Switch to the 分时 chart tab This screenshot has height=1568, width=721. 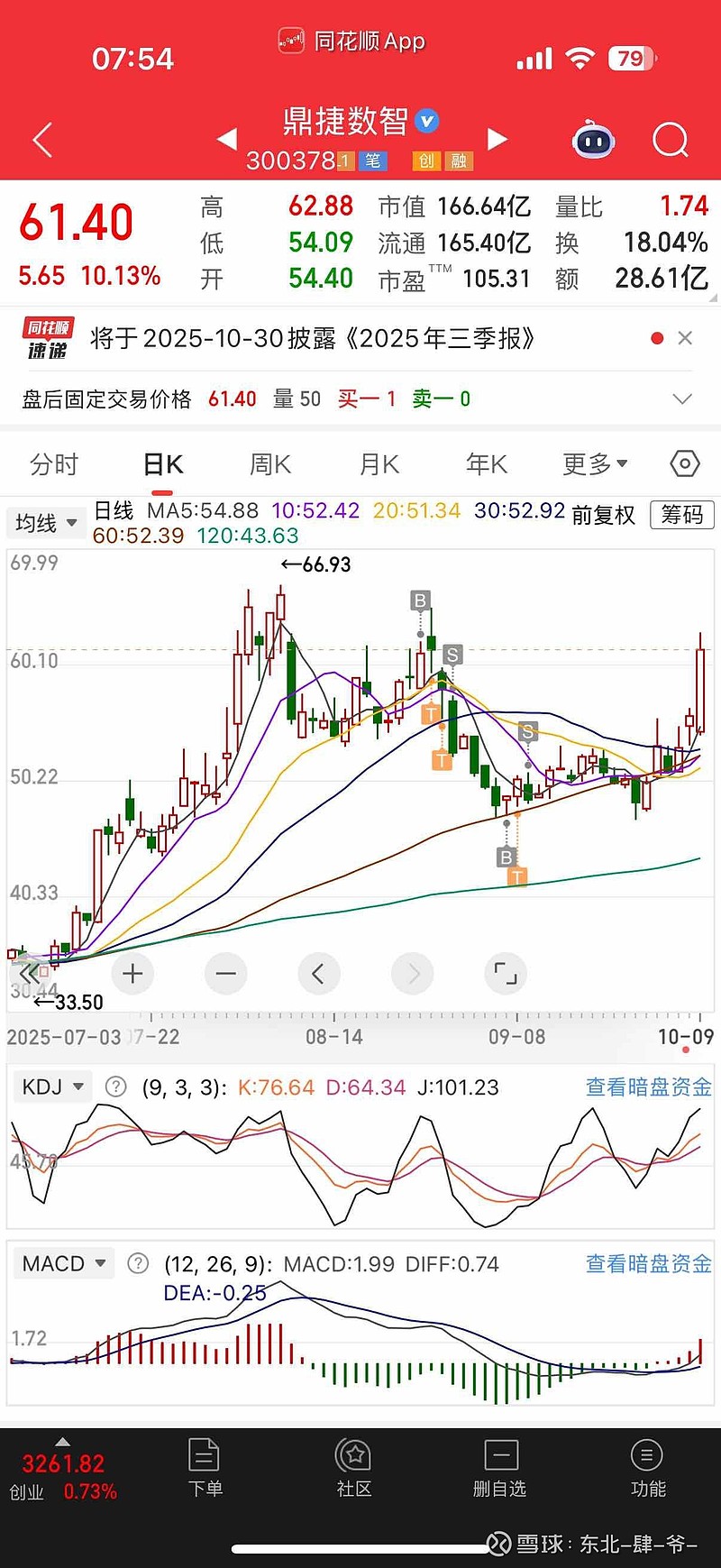[x=54, y=464]
